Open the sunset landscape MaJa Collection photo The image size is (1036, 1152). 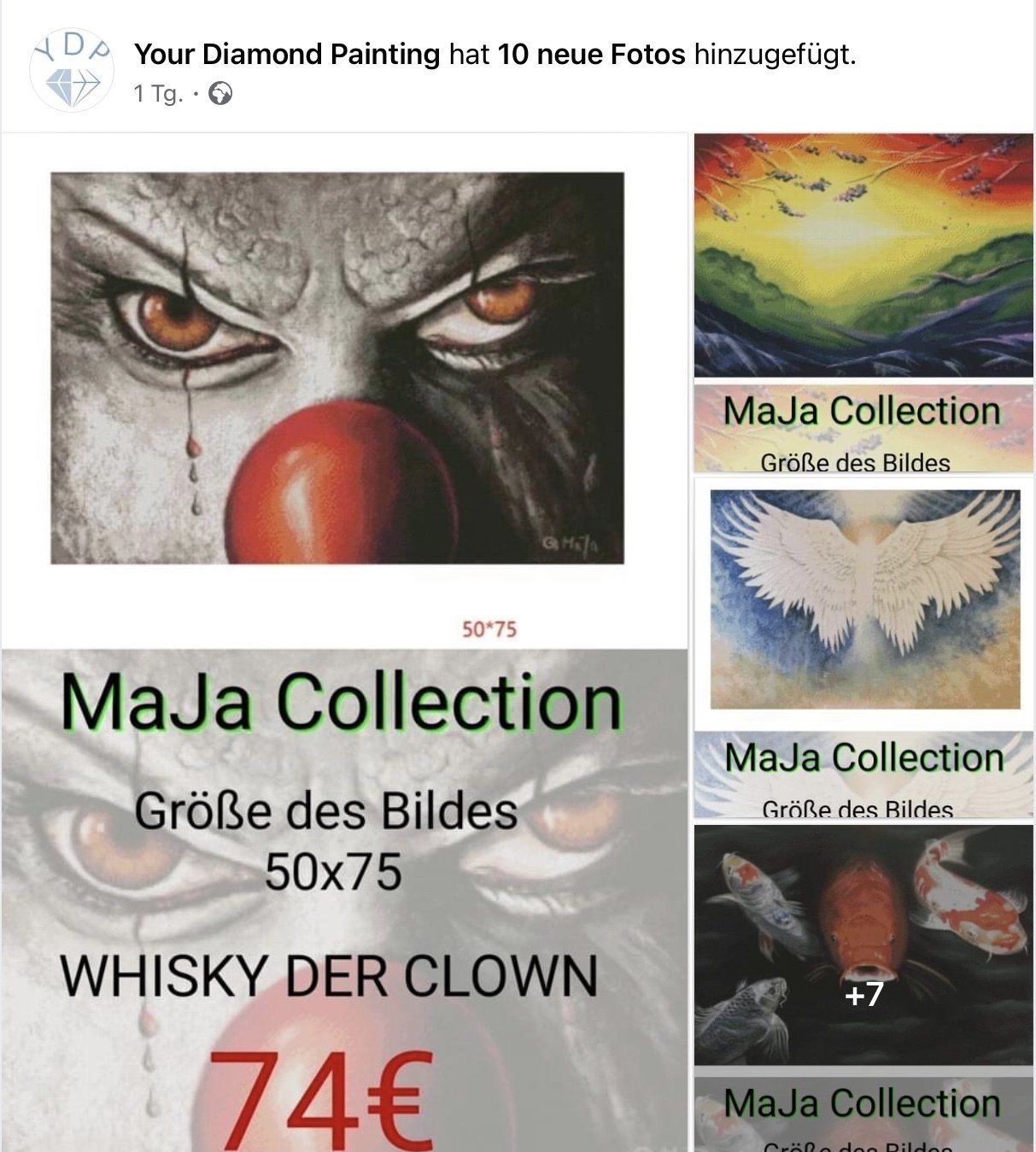863,302
